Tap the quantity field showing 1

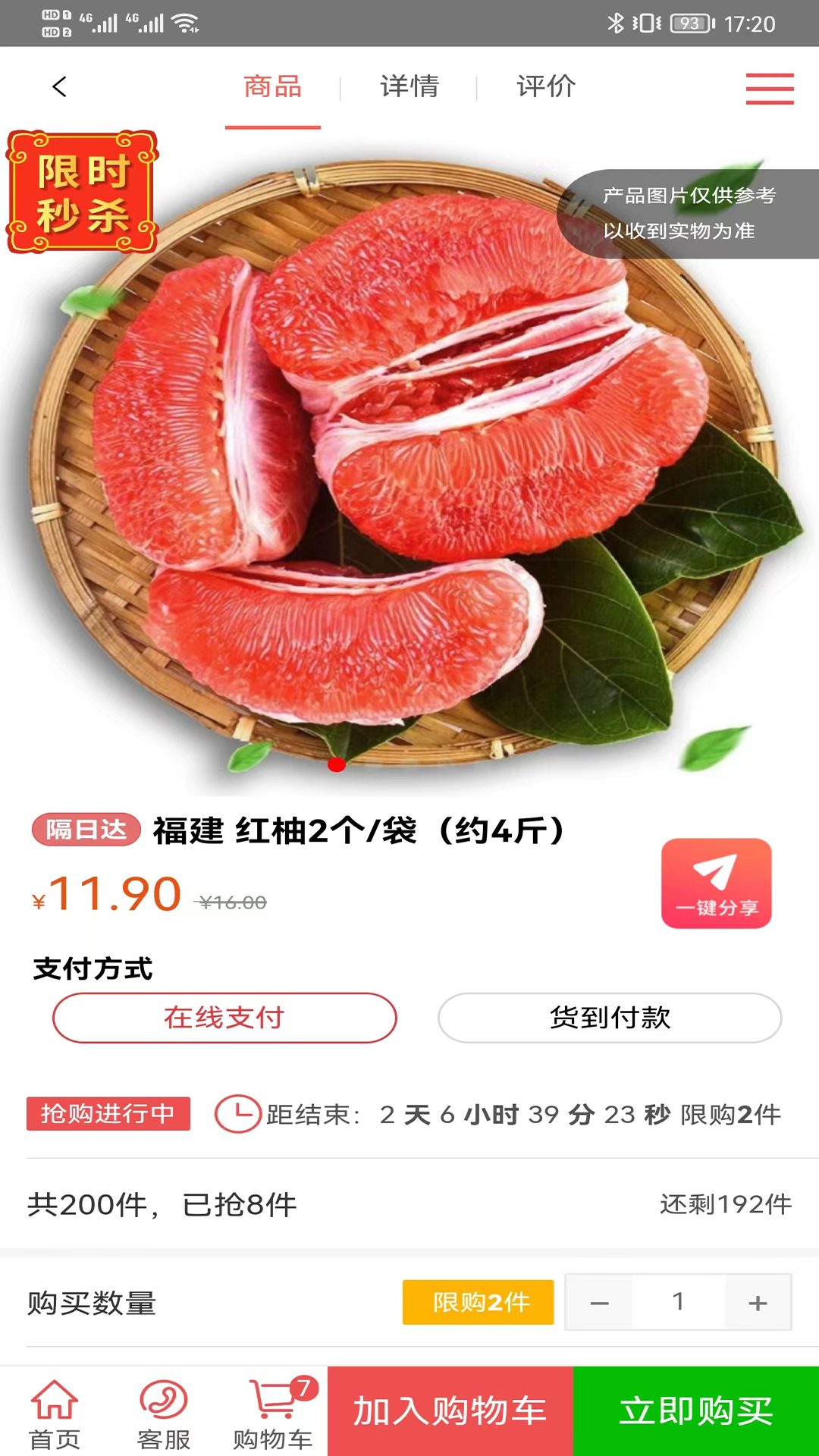[x=679, y=1302]
